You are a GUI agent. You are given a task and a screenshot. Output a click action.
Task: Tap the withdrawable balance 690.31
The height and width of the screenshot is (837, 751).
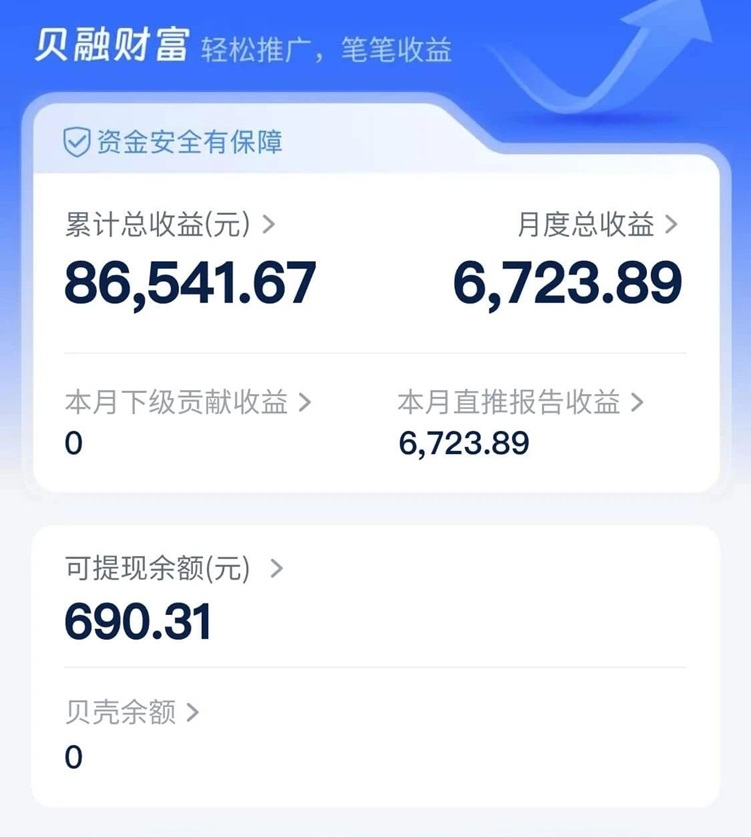tap(139, 620)
